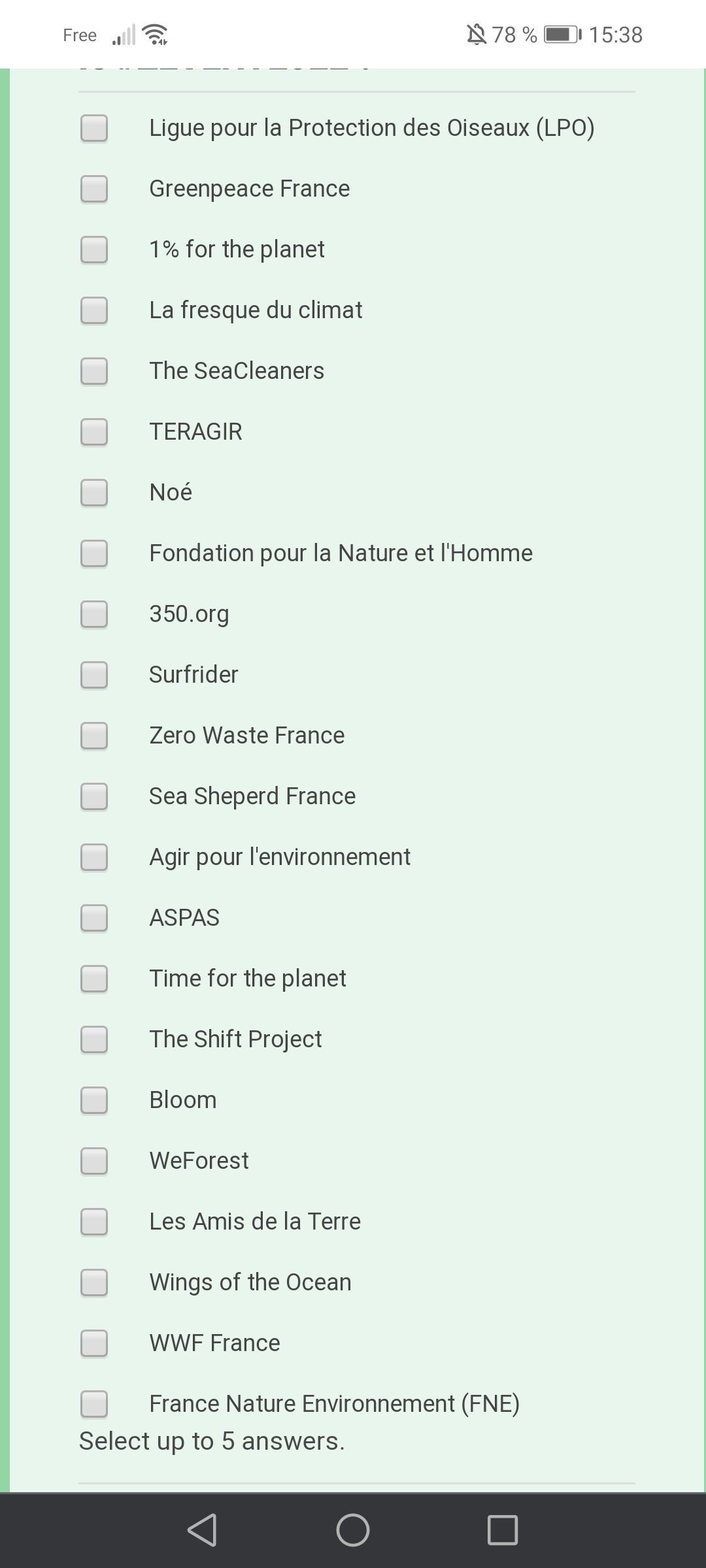Tick the Bloom checkbox
The image size is (706, 1568).
coord(94,1100)
